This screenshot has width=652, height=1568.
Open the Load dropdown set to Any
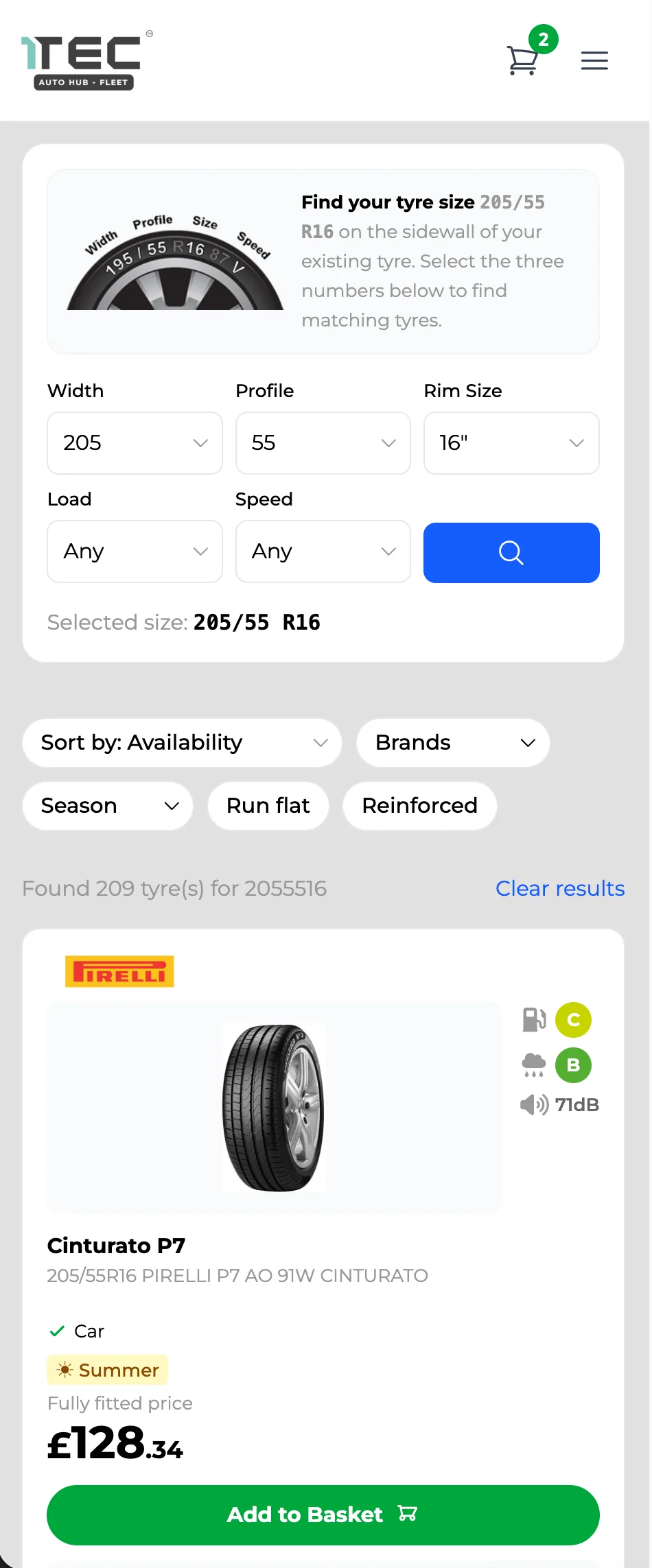pyautogui.click(x=135, y=551)
